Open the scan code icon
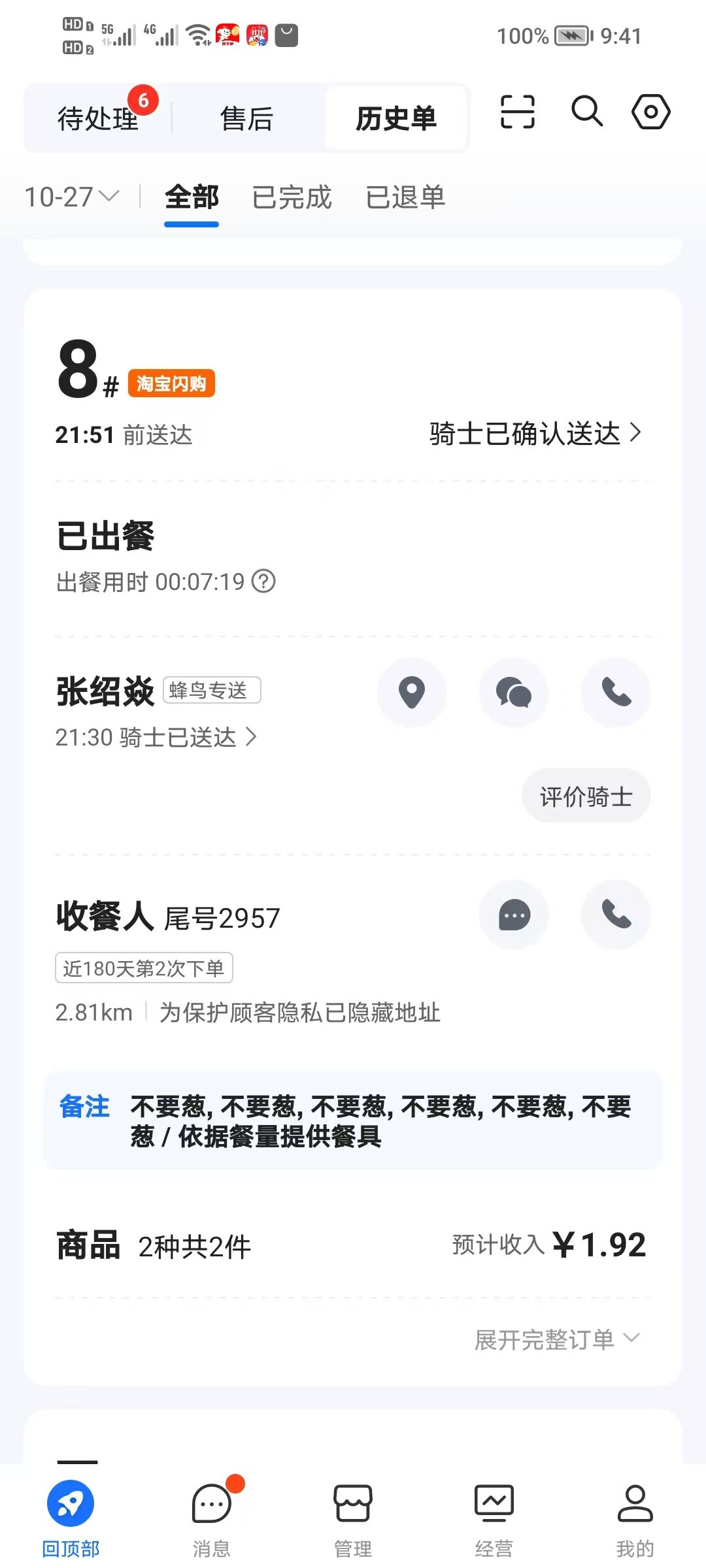The height and width of the screenshot is (1568, 706). (x=517, y=112)
